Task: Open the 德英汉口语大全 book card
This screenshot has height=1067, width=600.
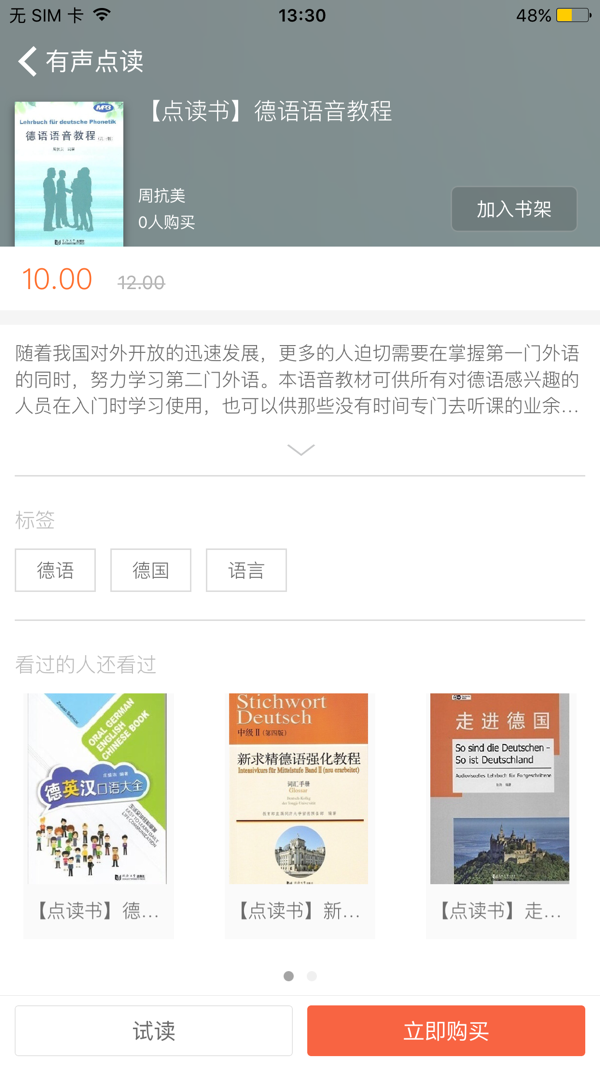Action: (x=99, y=815)
